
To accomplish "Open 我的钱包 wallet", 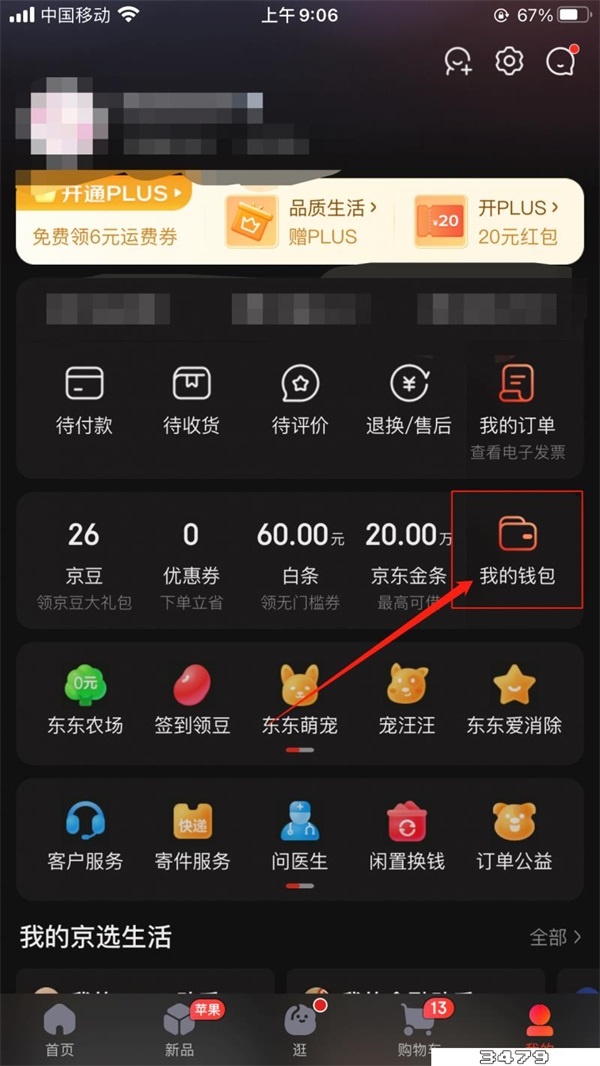I will tap(517, 550).
